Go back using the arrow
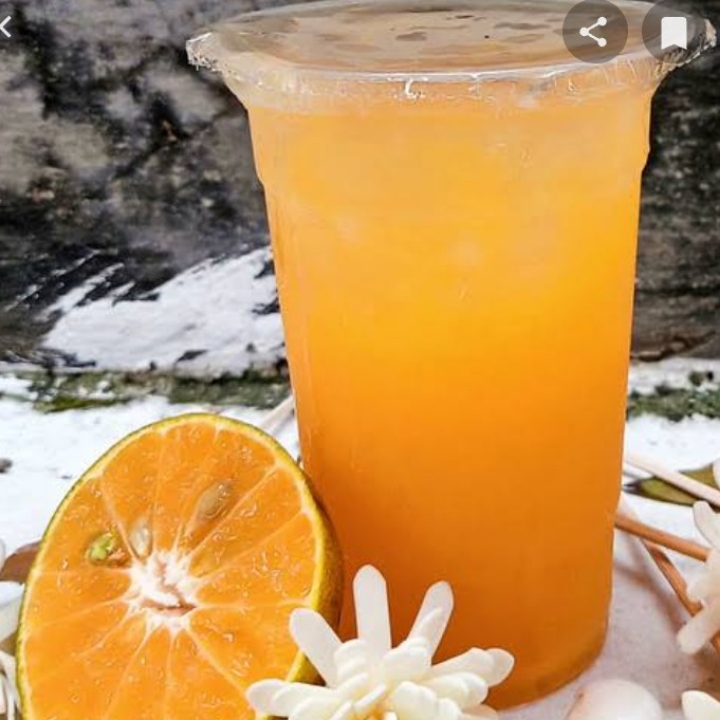The width and height of the screenshot is (720, 720). [x=5, y=28]
